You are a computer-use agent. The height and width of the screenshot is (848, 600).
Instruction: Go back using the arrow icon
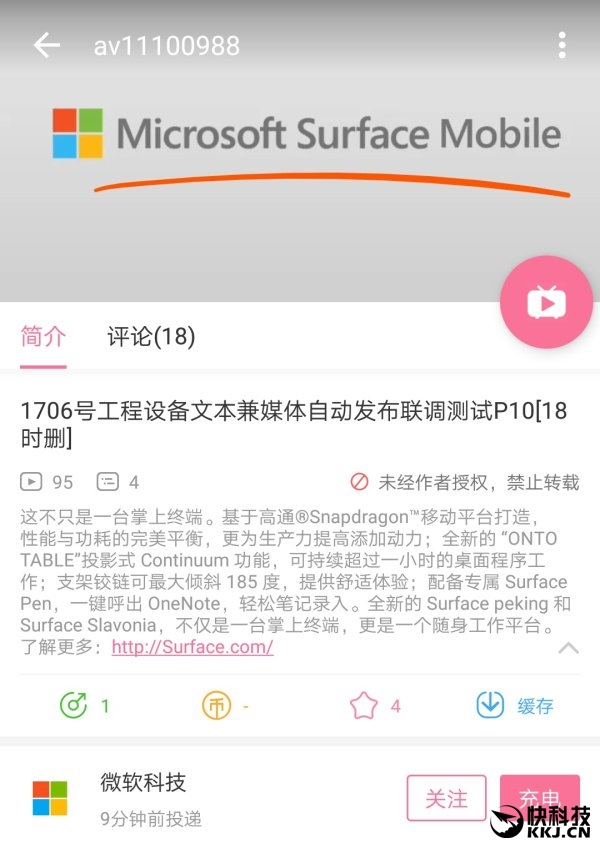tap(46, 45)
